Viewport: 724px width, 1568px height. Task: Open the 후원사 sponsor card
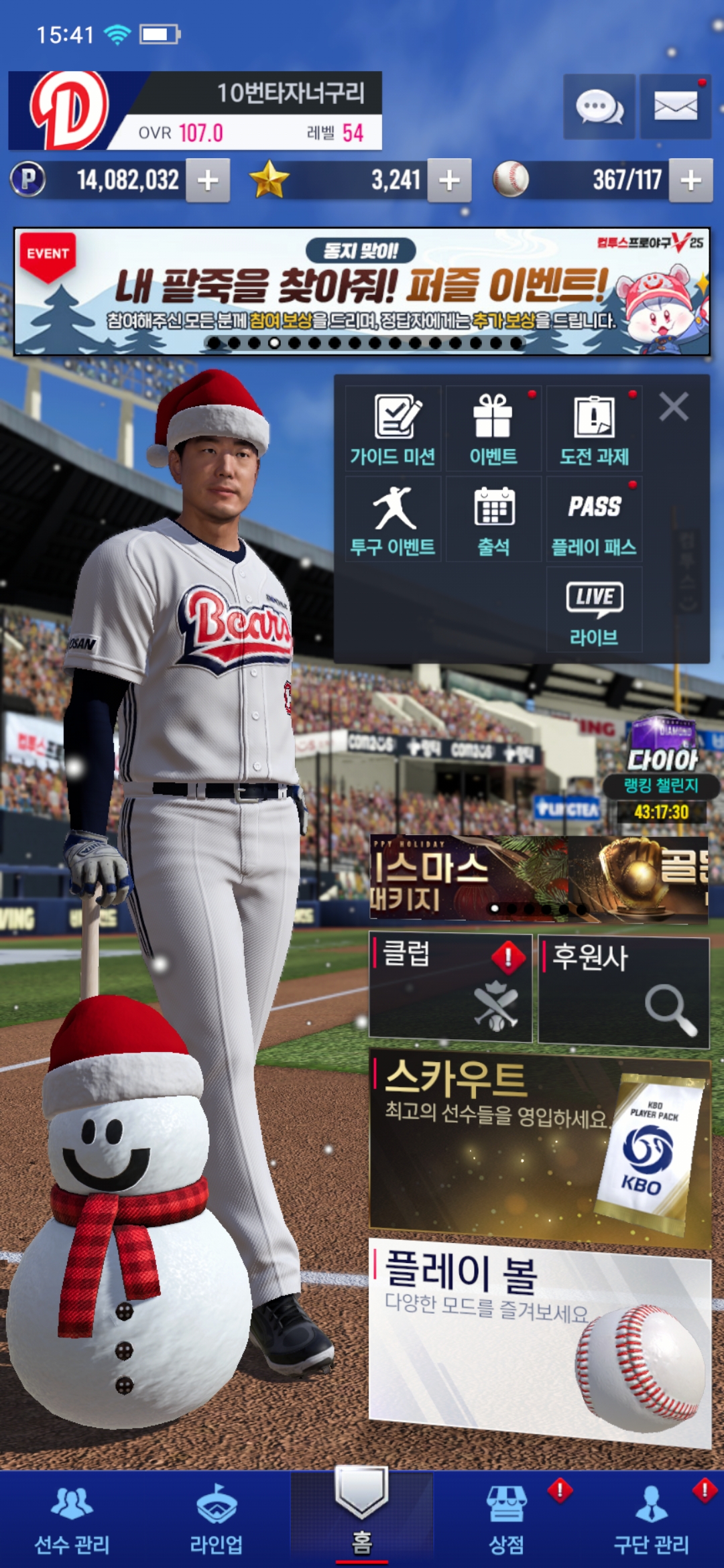(x=623, y=990)
